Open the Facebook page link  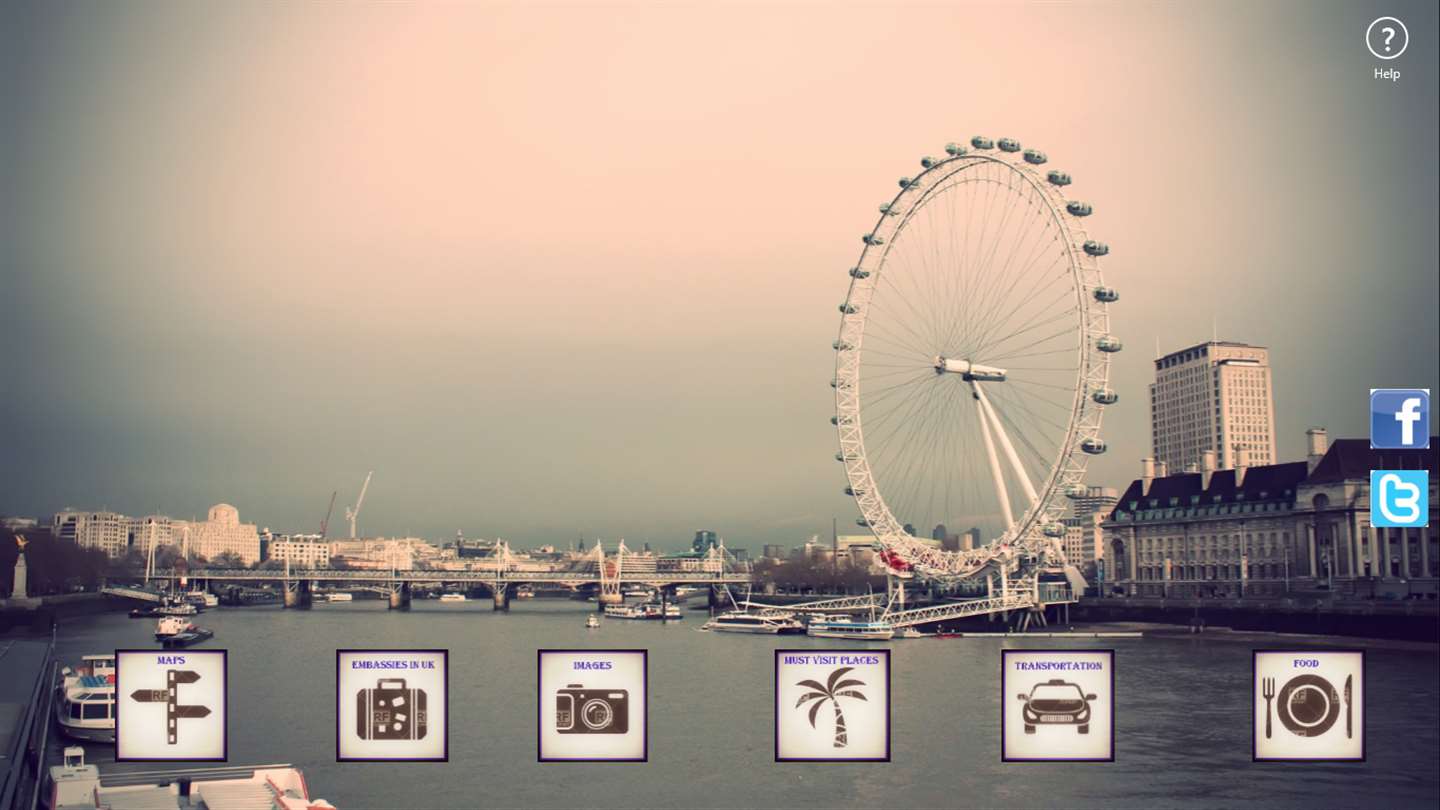click(x=1399, y=419)
